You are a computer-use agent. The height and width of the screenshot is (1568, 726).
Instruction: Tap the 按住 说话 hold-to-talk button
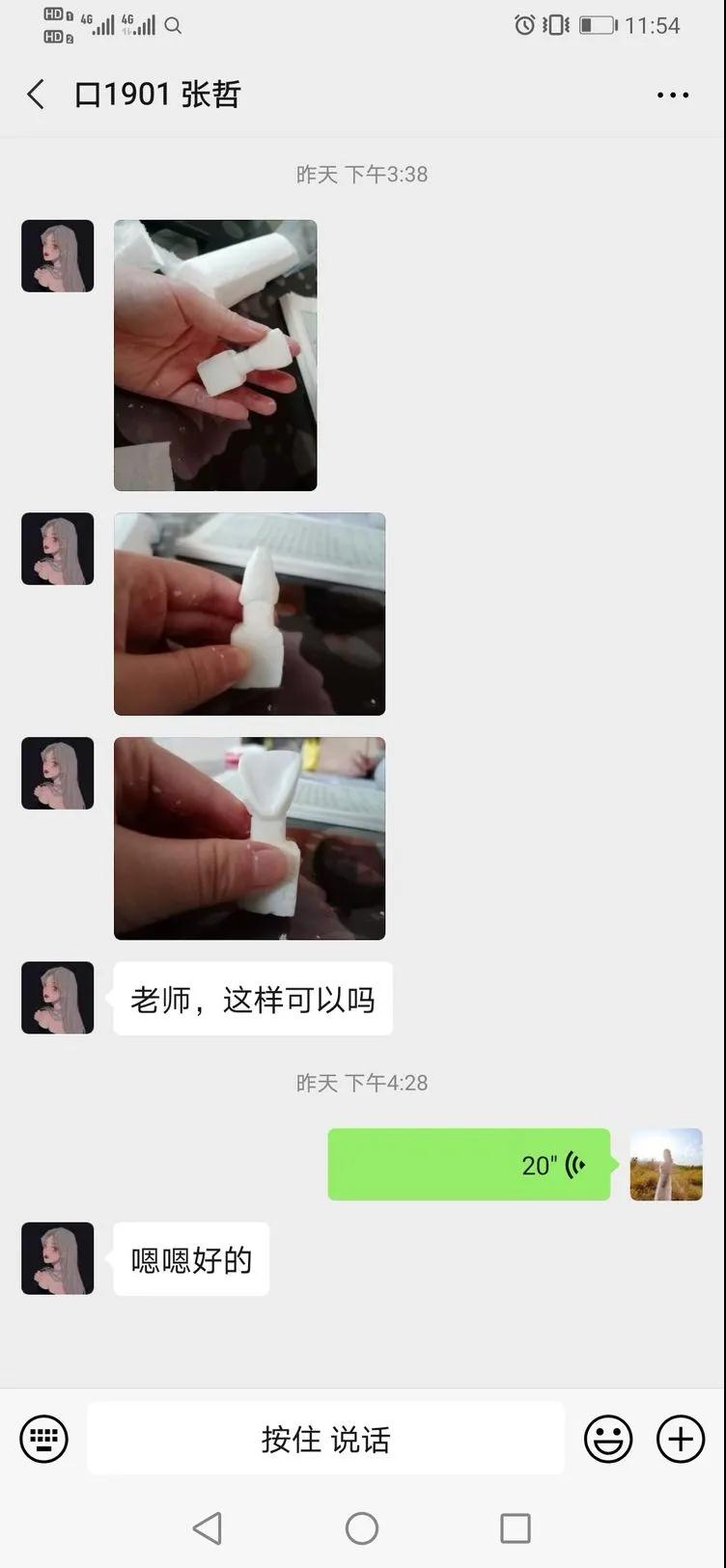point(325,1440)
